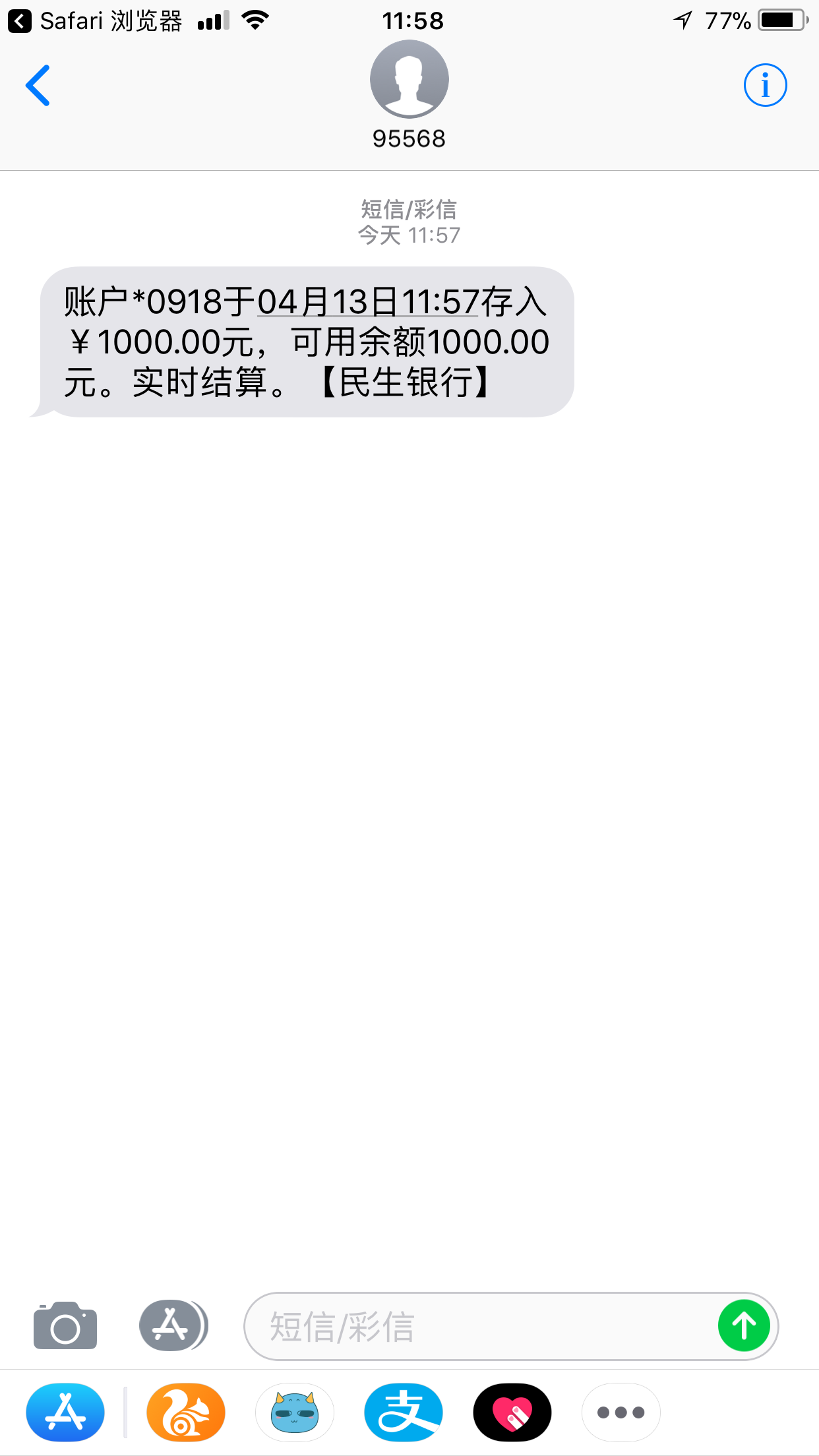This screenshot has width=819, height=1456.
Task: Show more iMessage apps
Action: [621, 1412]
